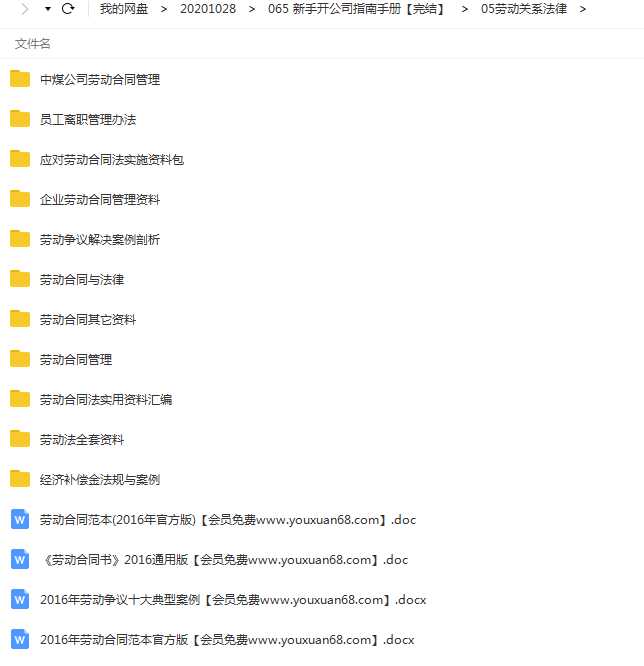Open 经济补偿金法规与案例 folder

click(x=100, y=479)
